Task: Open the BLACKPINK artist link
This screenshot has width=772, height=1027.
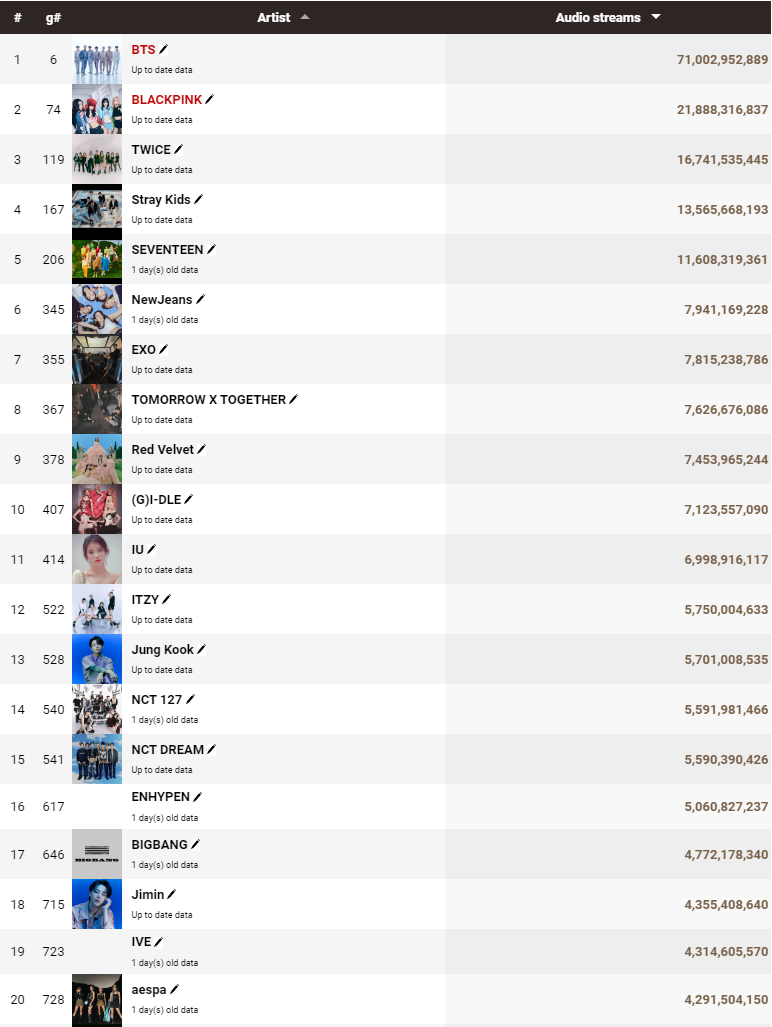Action: pos(166,100)
